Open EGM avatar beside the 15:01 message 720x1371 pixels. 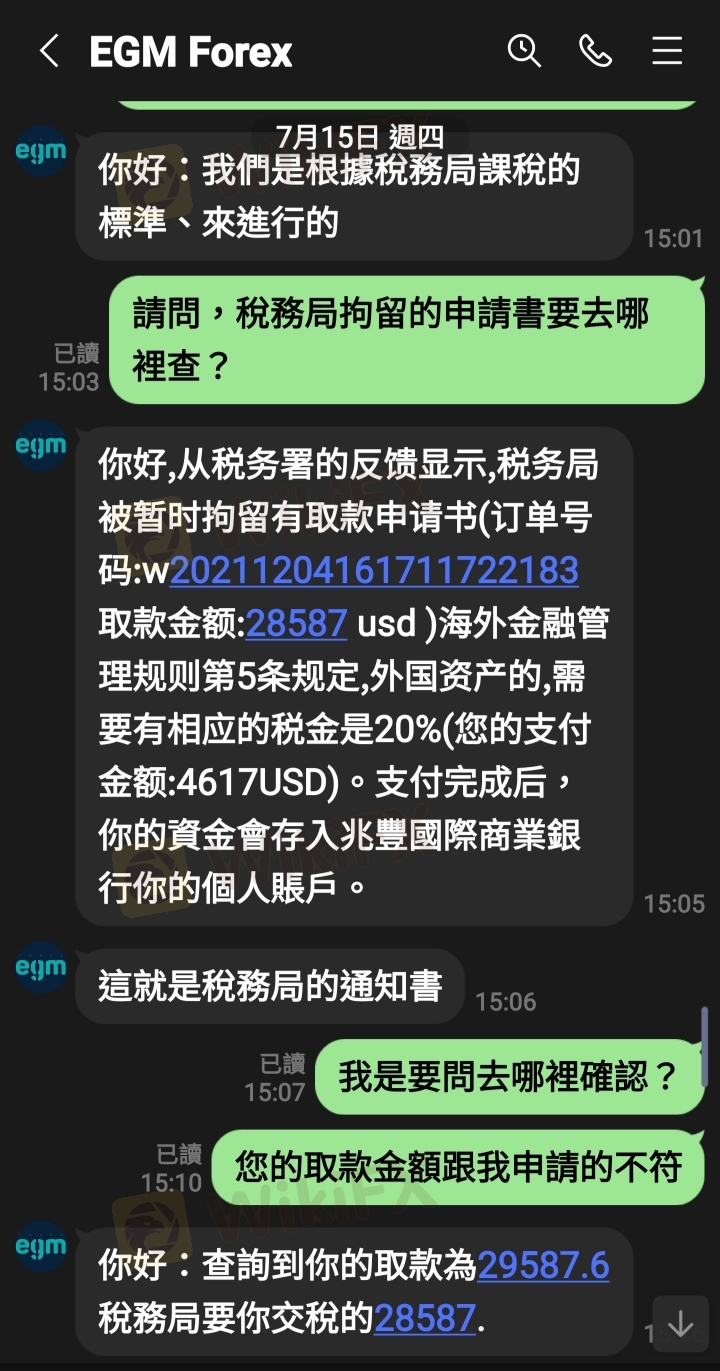pyautogui.click(x=41, y=152)
